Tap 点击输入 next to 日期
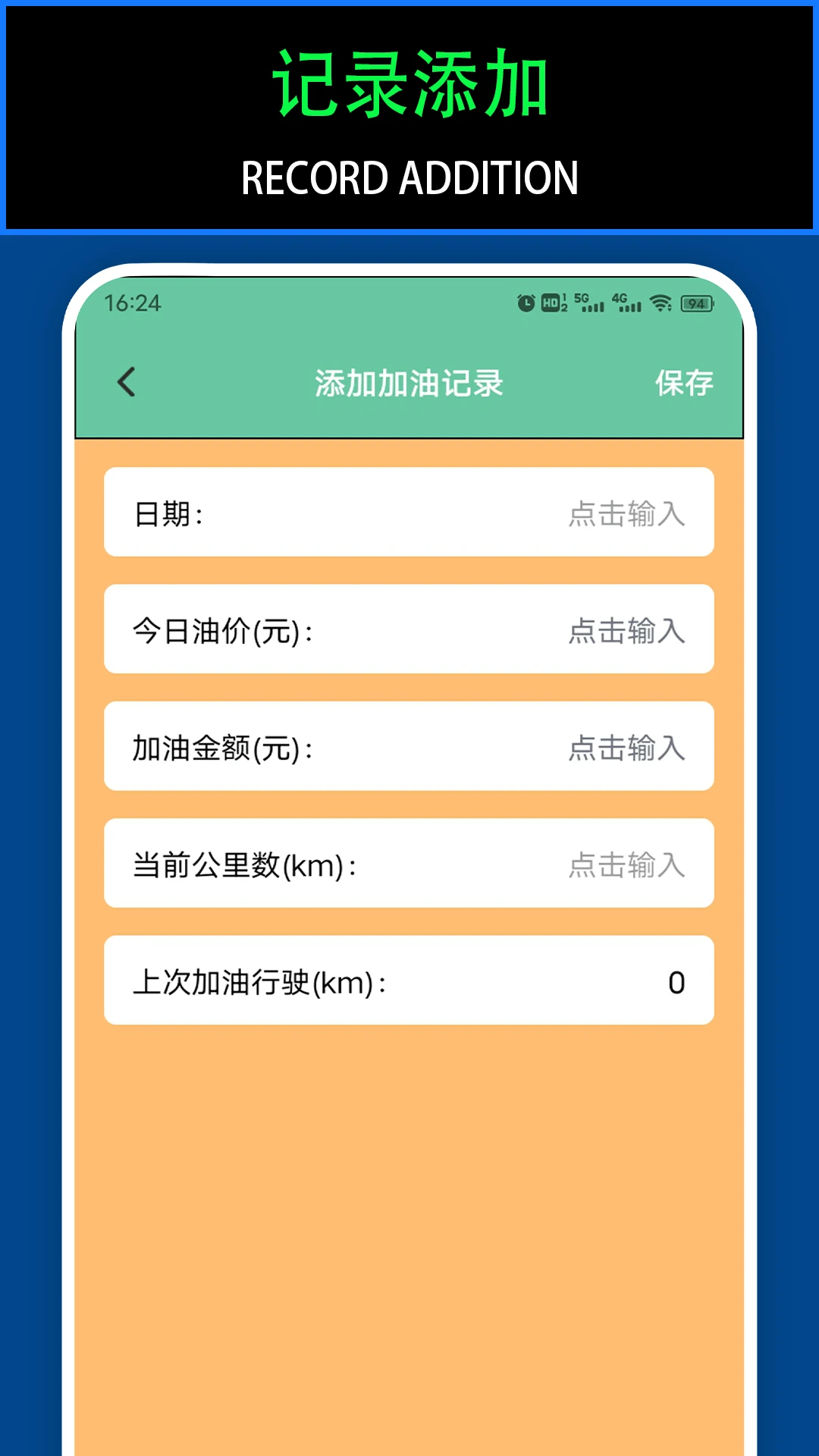 point(626,513)
